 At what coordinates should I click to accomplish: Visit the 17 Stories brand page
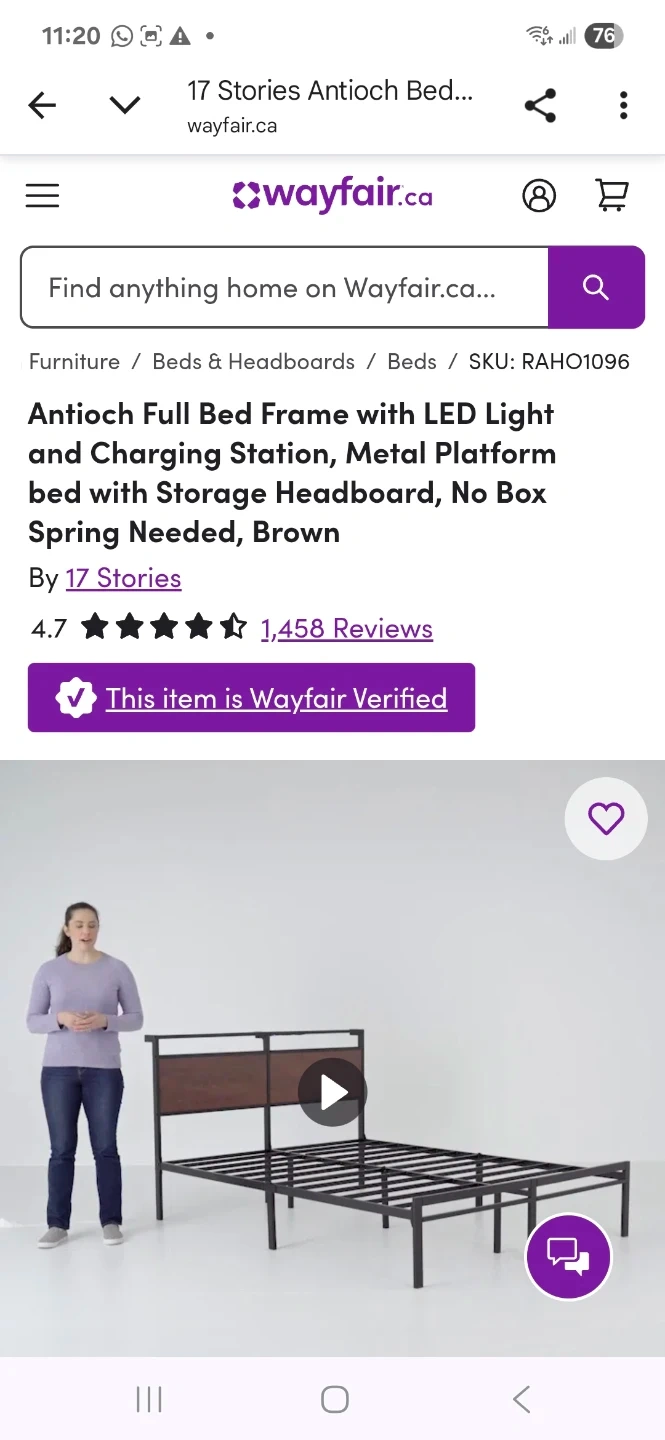pos(123,578)
